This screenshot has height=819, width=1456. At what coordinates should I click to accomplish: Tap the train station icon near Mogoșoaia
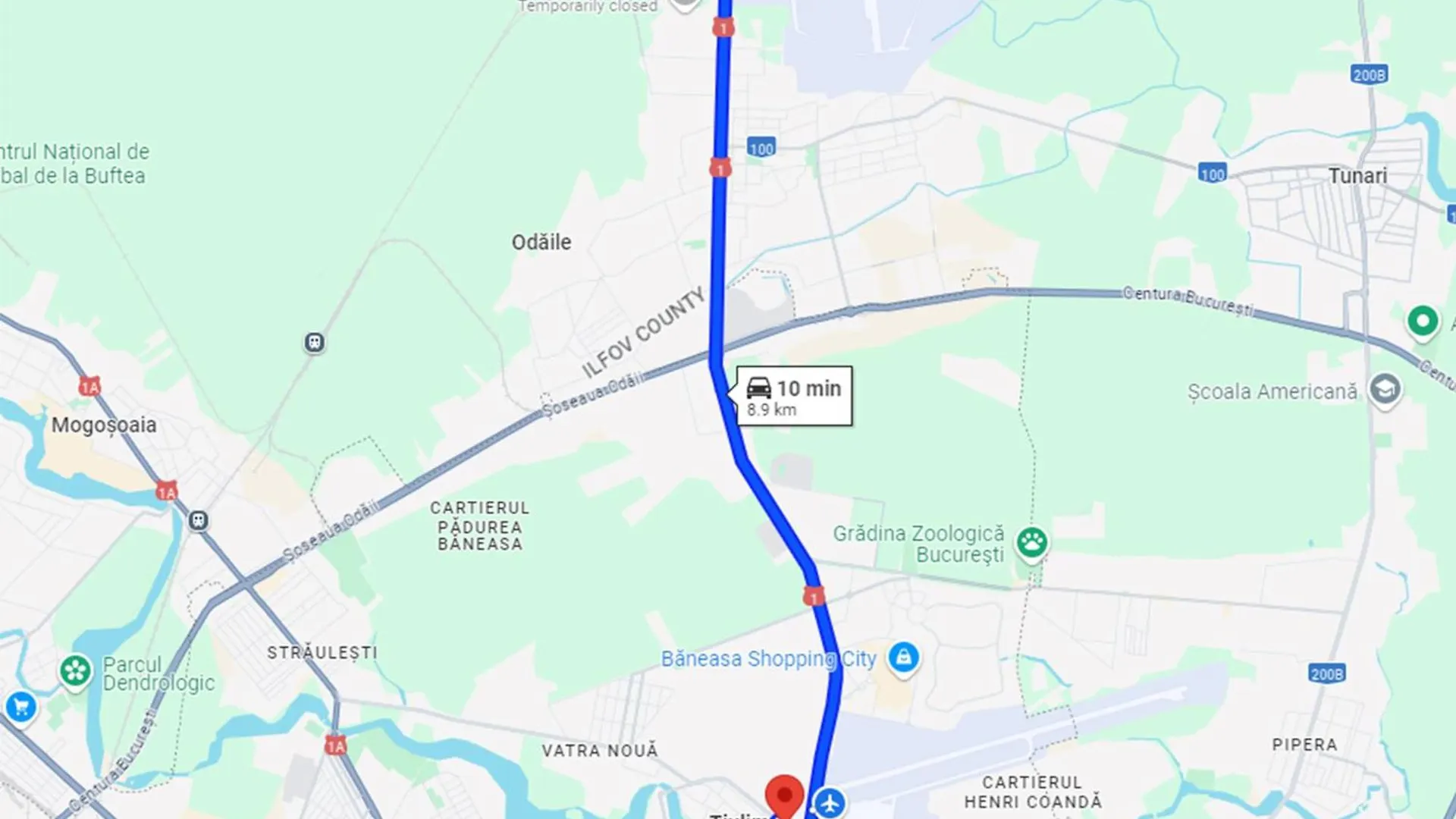(198, 521)
